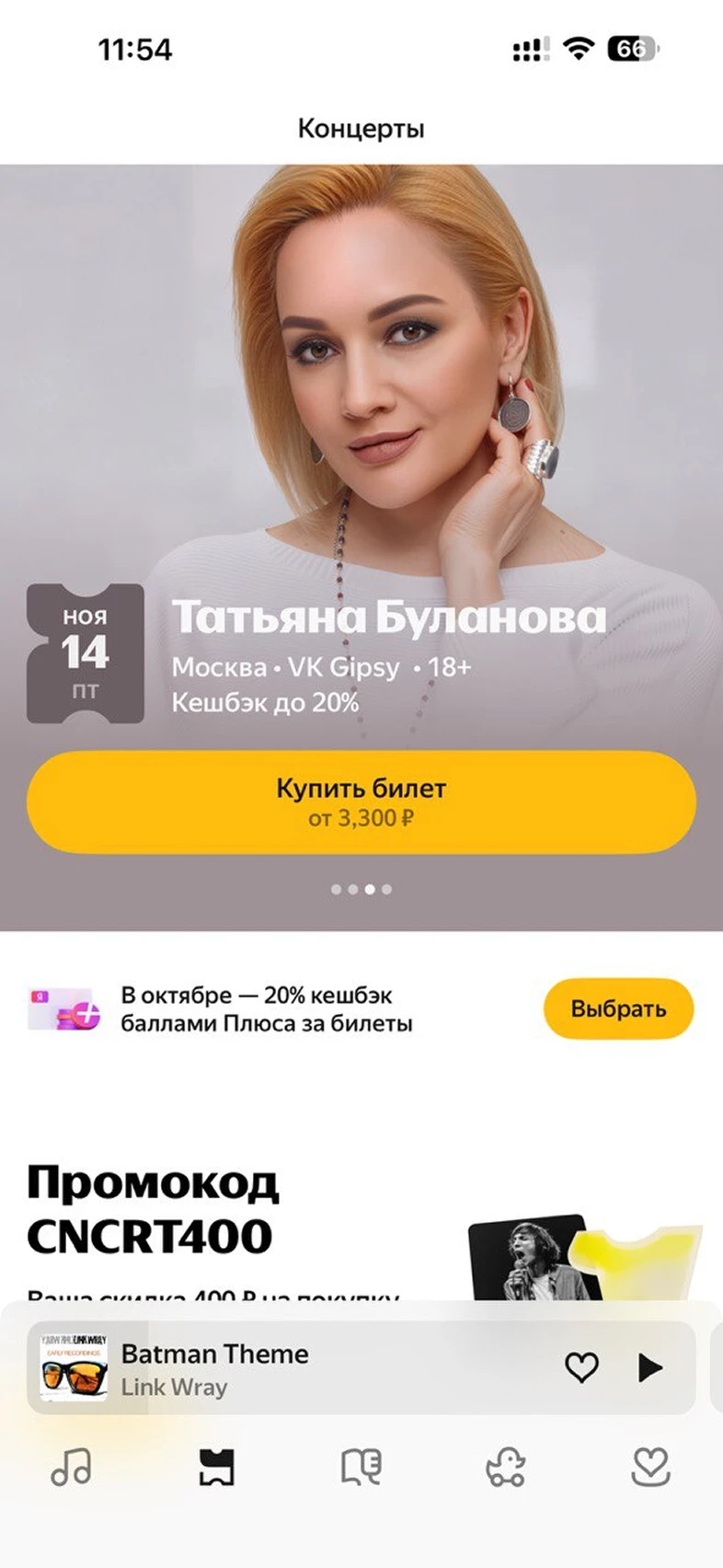
Task: Select the Концерты header tab
Action: pos(361,127)
